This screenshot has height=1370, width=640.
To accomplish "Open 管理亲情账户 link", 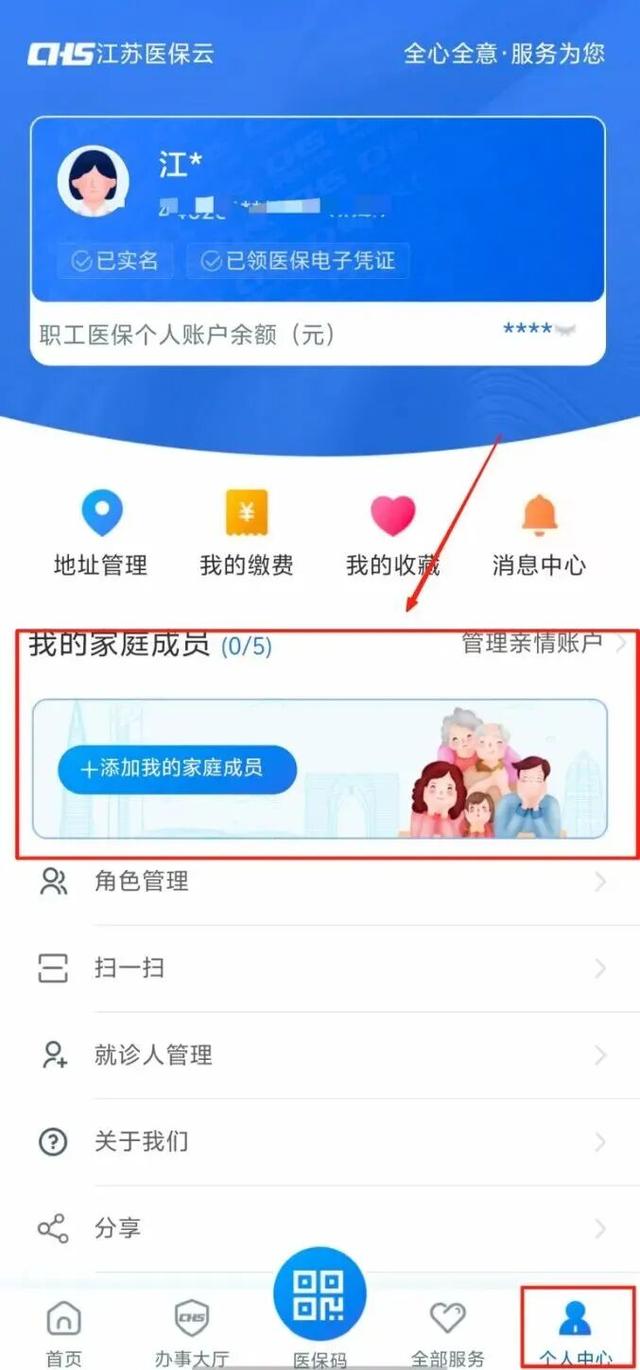I will click(540, 643).
